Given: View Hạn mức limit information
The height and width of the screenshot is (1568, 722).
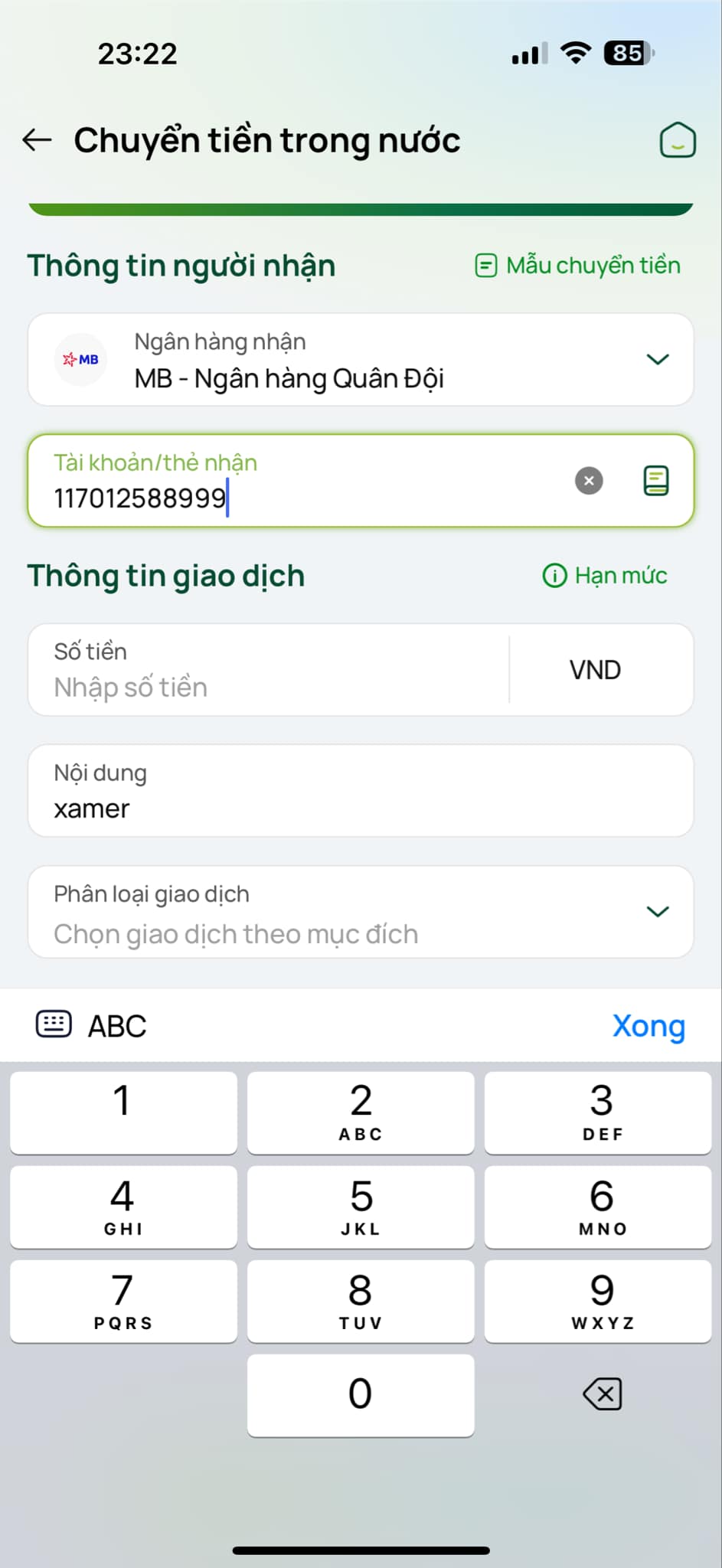Looking at the screenshot, I should 605,576.
